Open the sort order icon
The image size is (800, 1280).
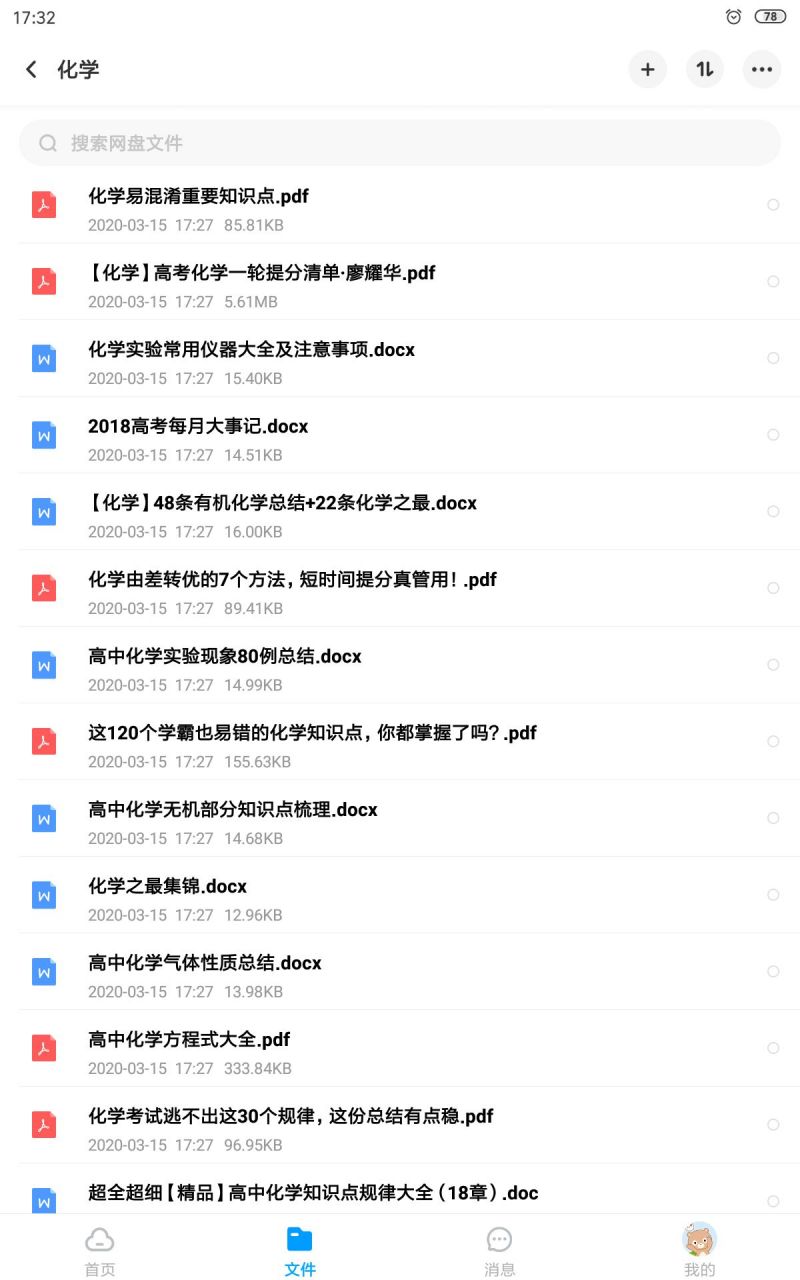pos(705,70)
